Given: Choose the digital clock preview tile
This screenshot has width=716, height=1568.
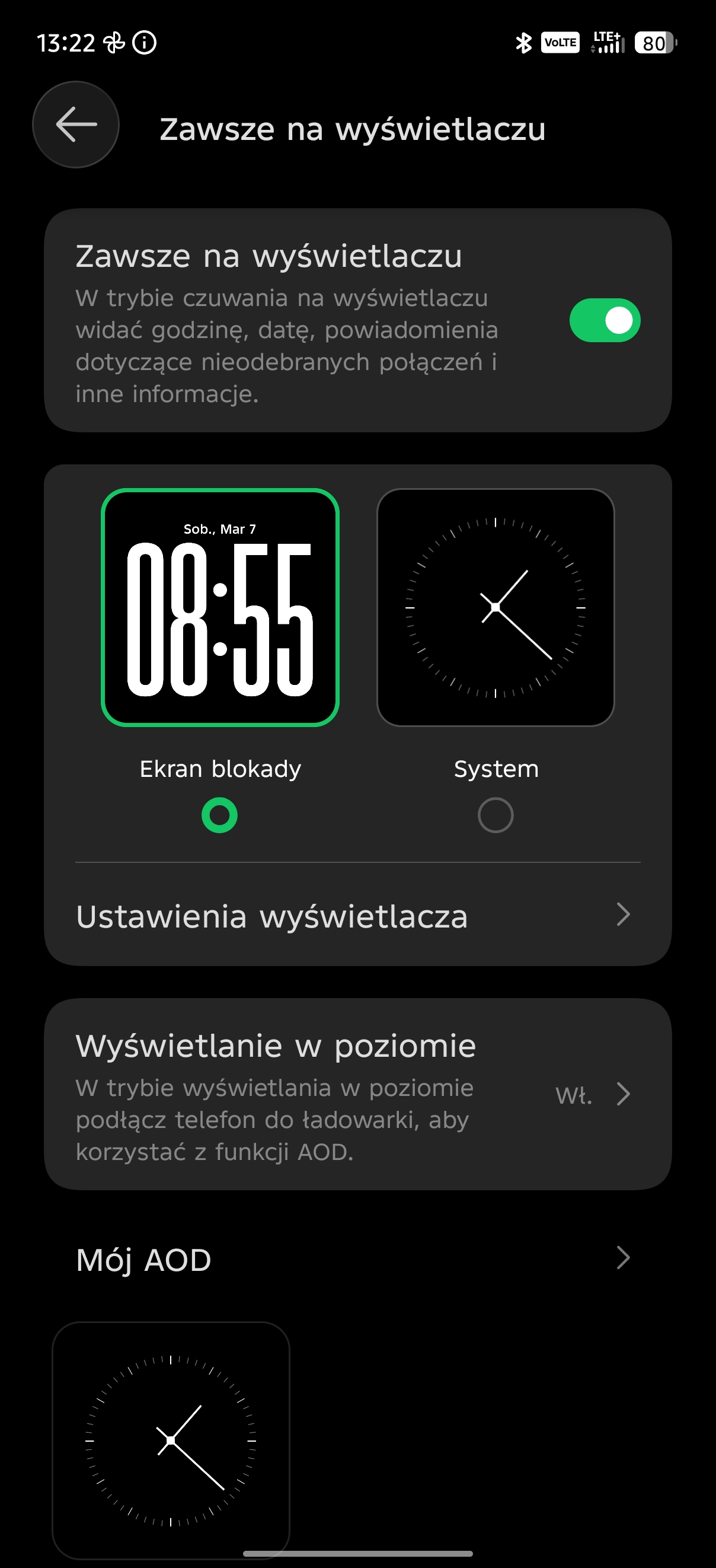Looking at the screenshot, I should (220, 607).
